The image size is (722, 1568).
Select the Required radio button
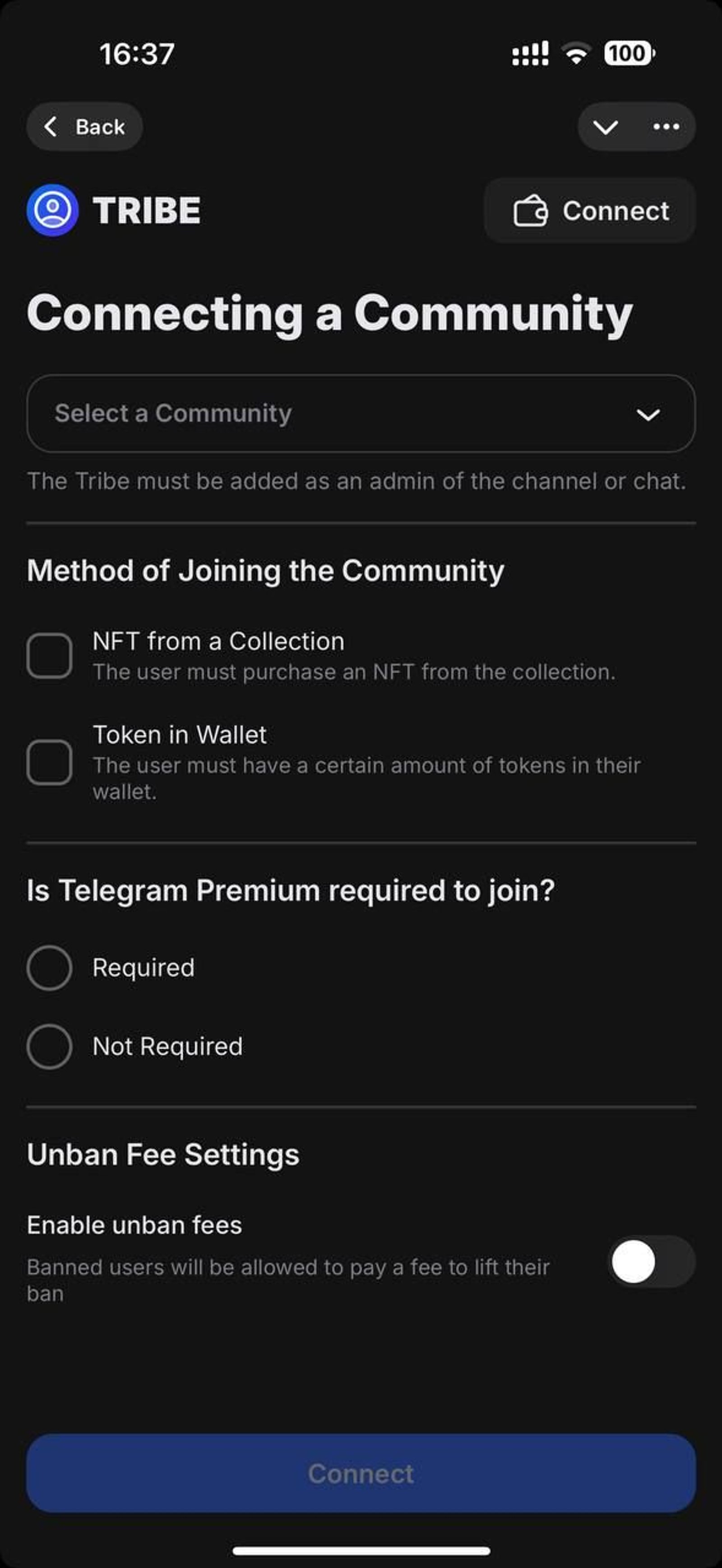50,968
